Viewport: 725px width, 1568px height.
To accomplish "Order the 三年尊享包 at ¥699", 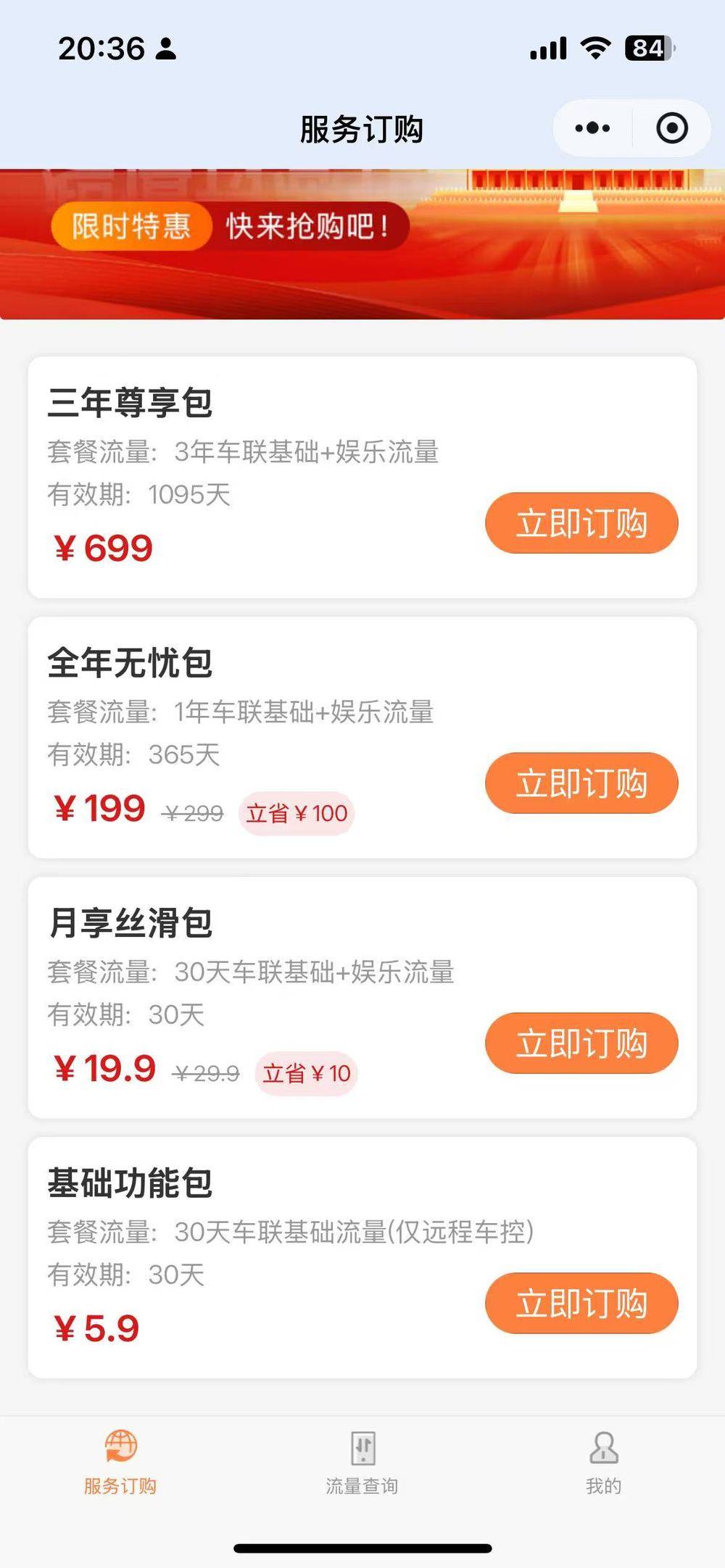I will point(581,523).
